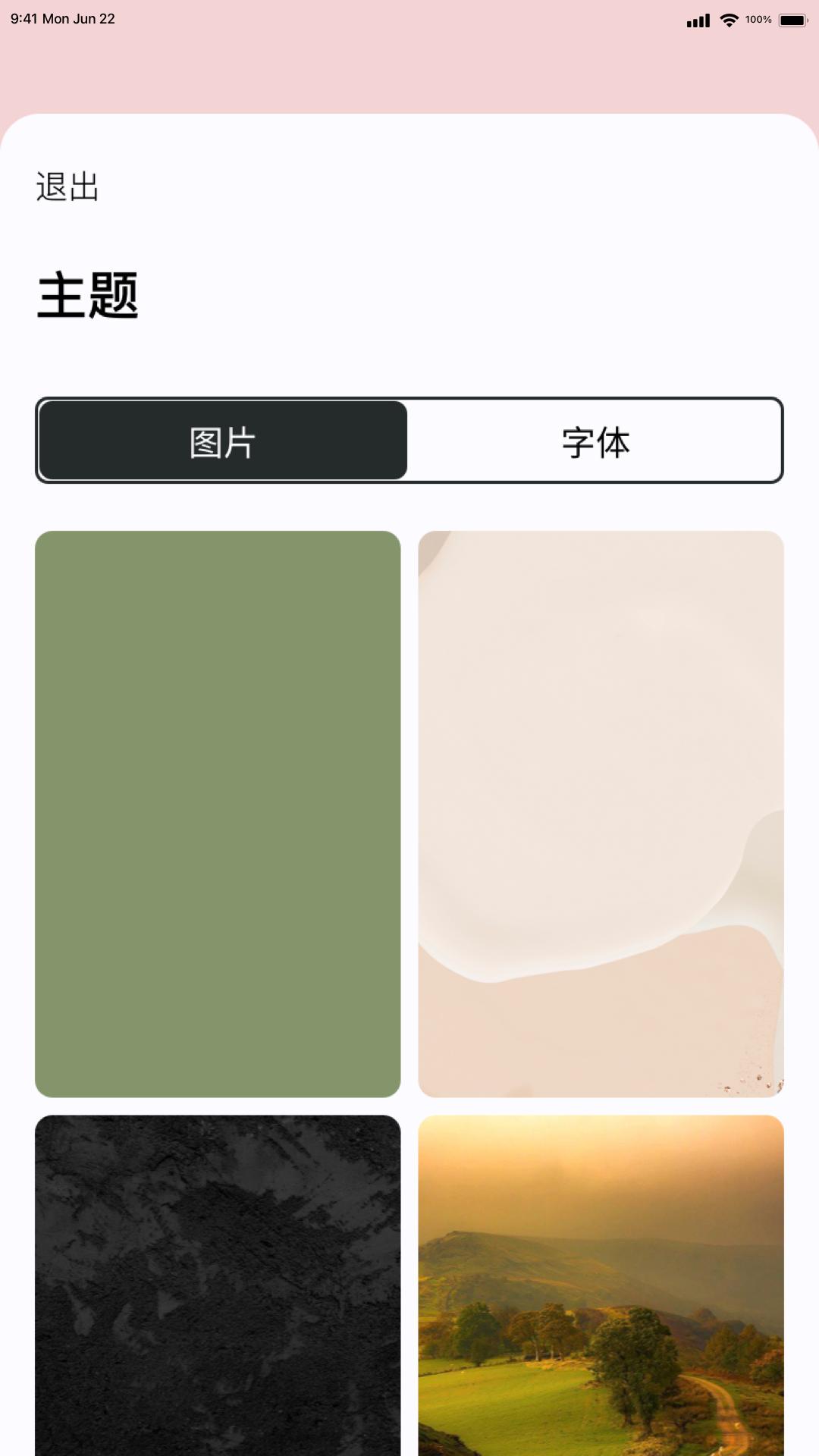Pick the pink cream abstract theme image
Image resolution: width=819 pixels, height=1456 pixels.
click(x=601, y=814)
